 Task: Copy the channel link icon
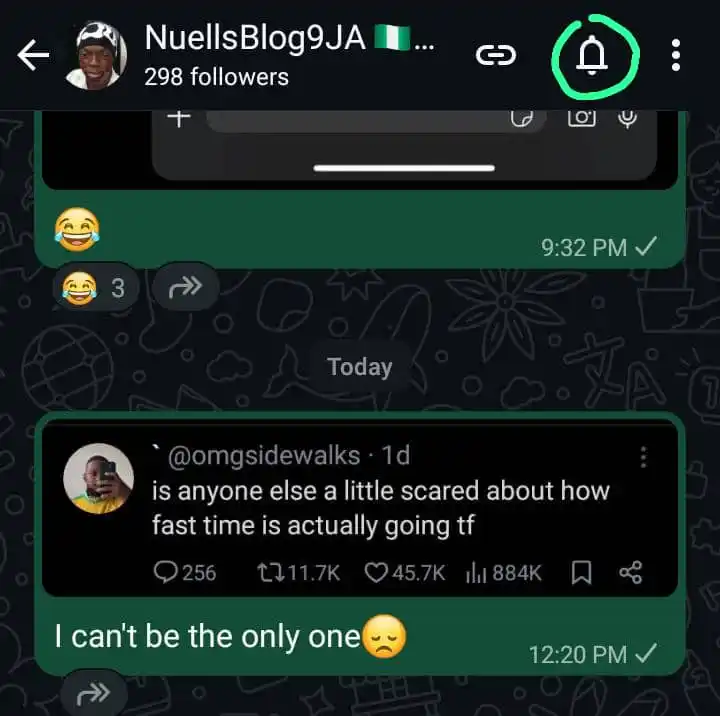(495, 56)
